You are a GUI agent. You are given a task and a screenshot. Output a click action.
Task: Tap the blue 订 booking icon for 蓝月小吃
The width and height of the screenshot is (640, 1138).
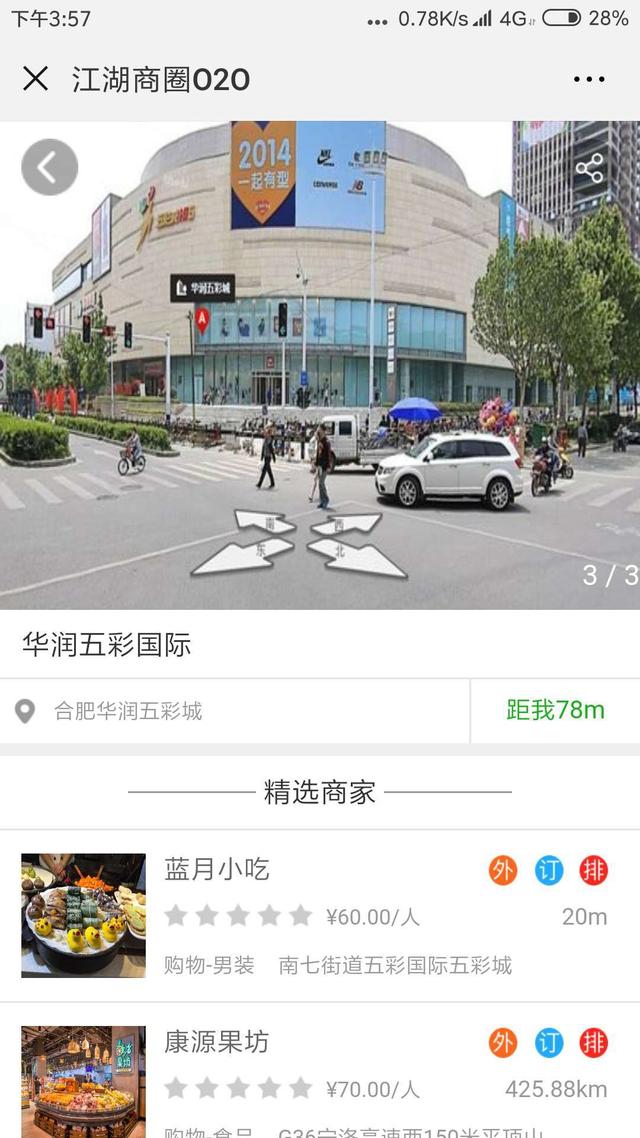click(x=549, y=870)
